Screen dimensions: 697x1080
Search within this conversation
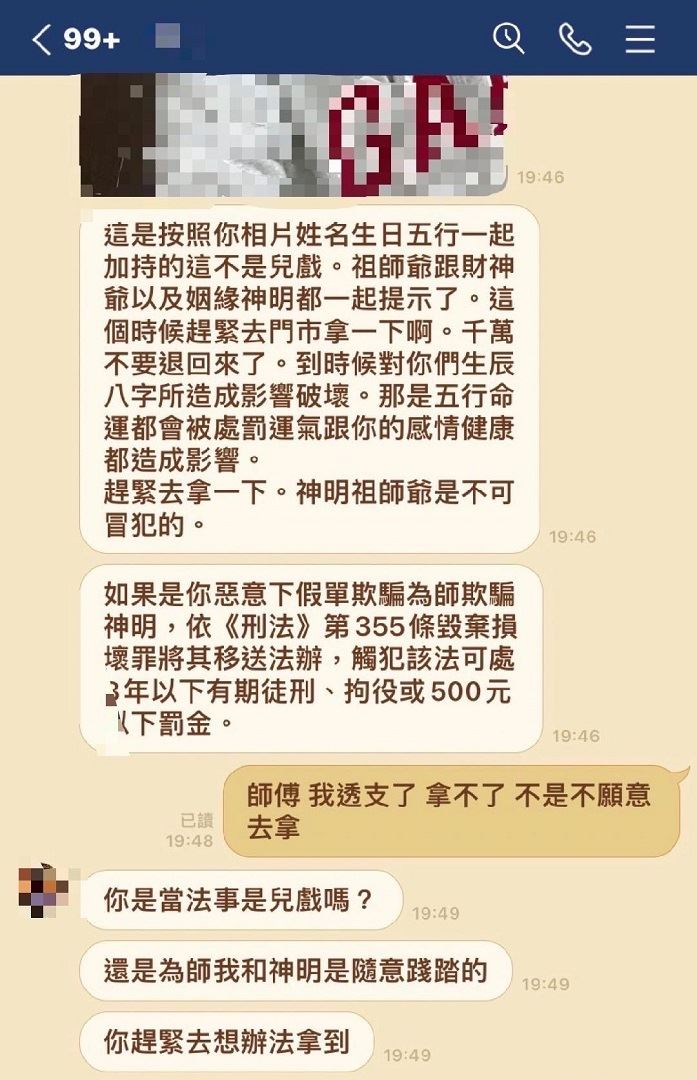(x=508, y=39)
